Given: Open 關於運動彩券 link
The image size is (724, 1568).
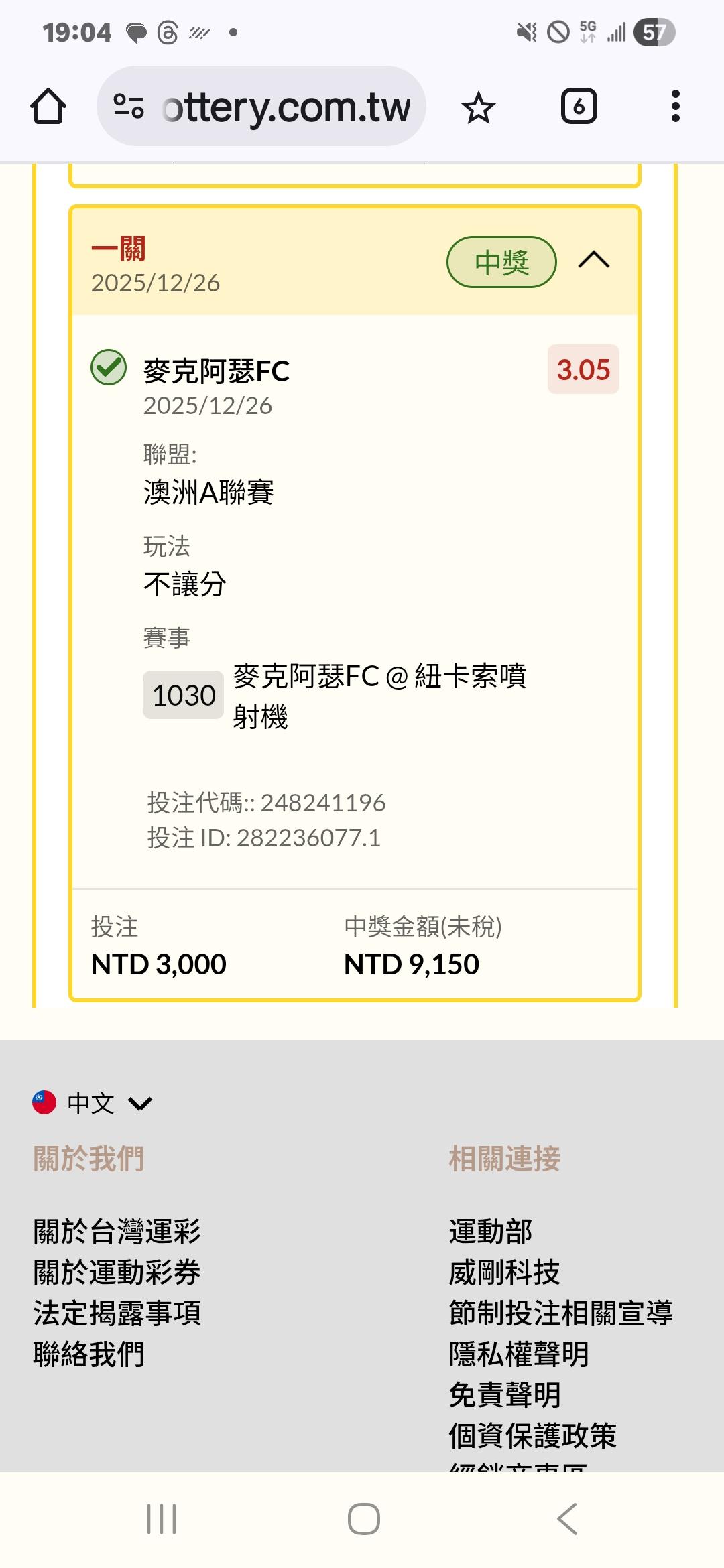Looking at the screenshot, I should tap(117, 1272).
